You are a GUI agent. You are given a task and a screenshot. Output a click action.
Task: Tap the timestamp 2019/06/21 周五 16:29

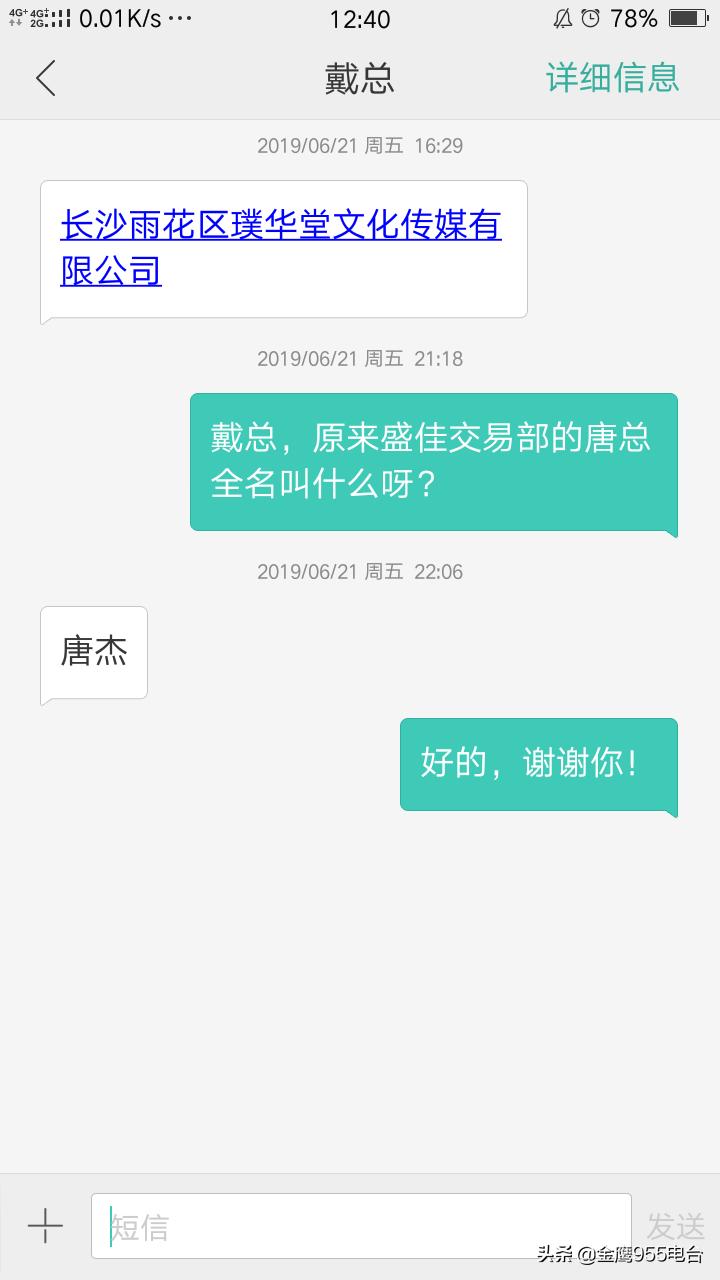pos(360,146)
